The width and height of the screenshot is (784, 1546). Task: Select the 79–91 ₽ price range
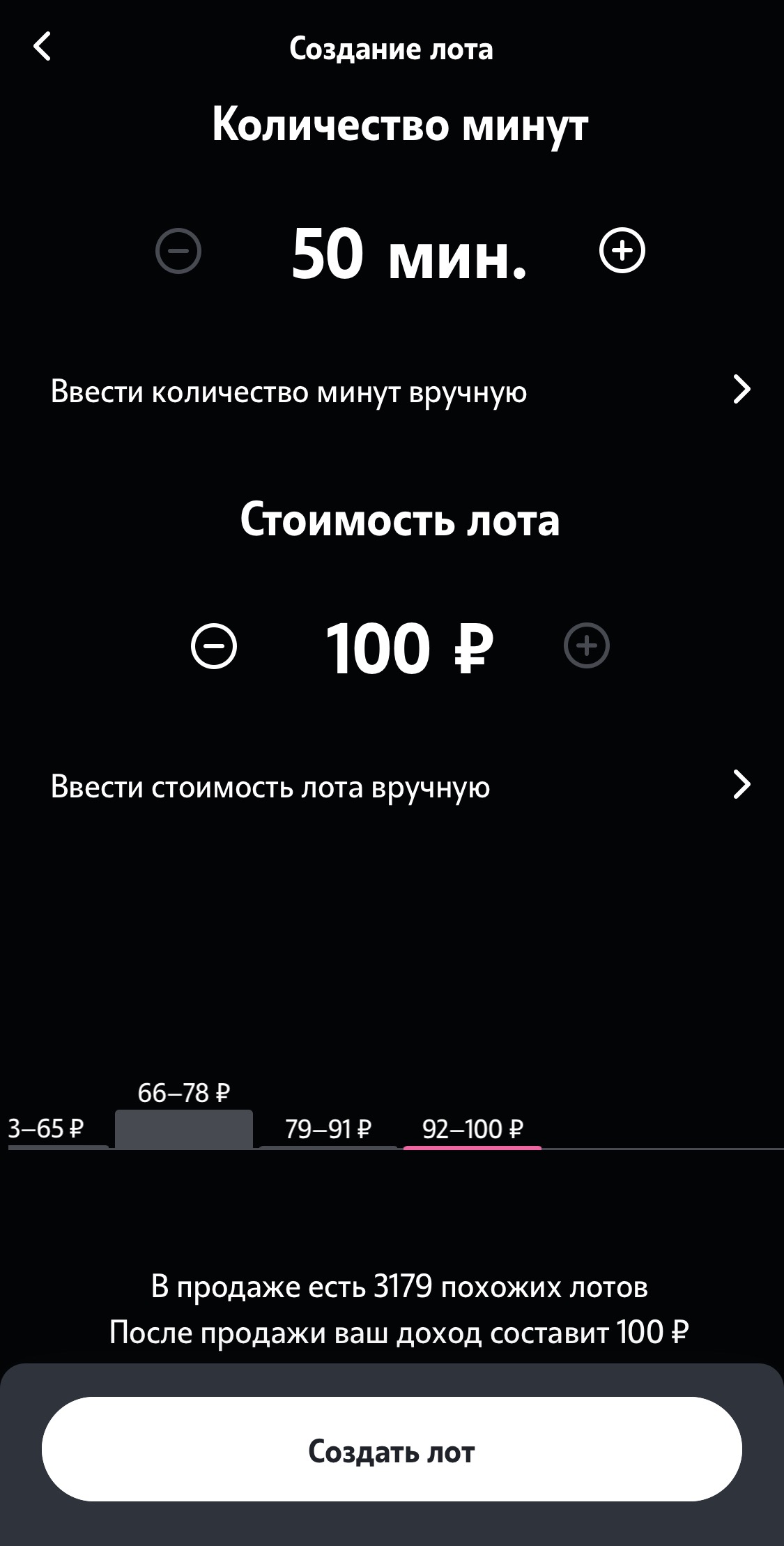pos(328,1130)
